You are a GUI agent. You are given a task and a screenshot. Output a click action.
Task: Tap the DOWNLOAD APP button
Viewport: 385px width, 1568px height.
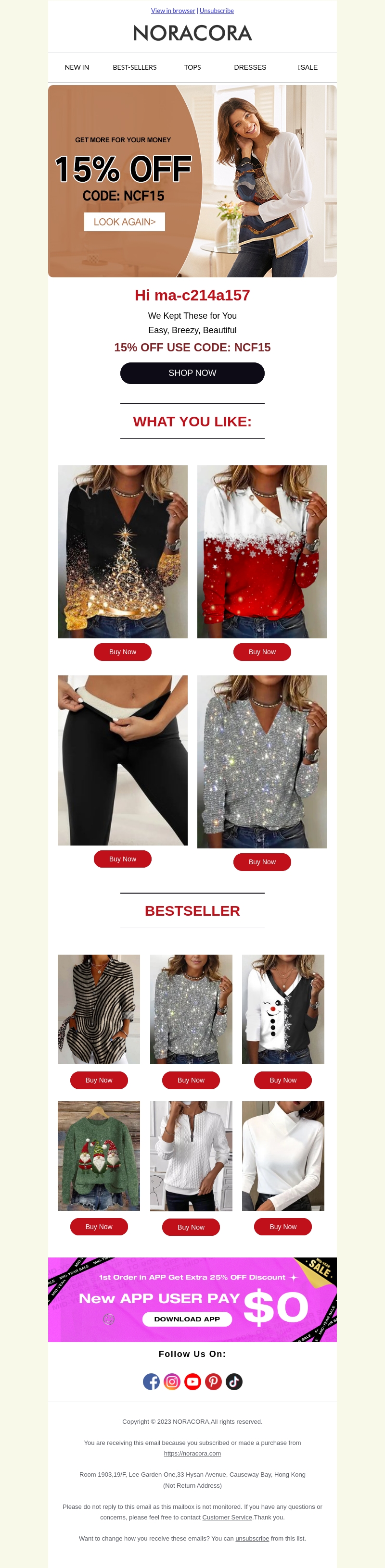point(187,1319)
